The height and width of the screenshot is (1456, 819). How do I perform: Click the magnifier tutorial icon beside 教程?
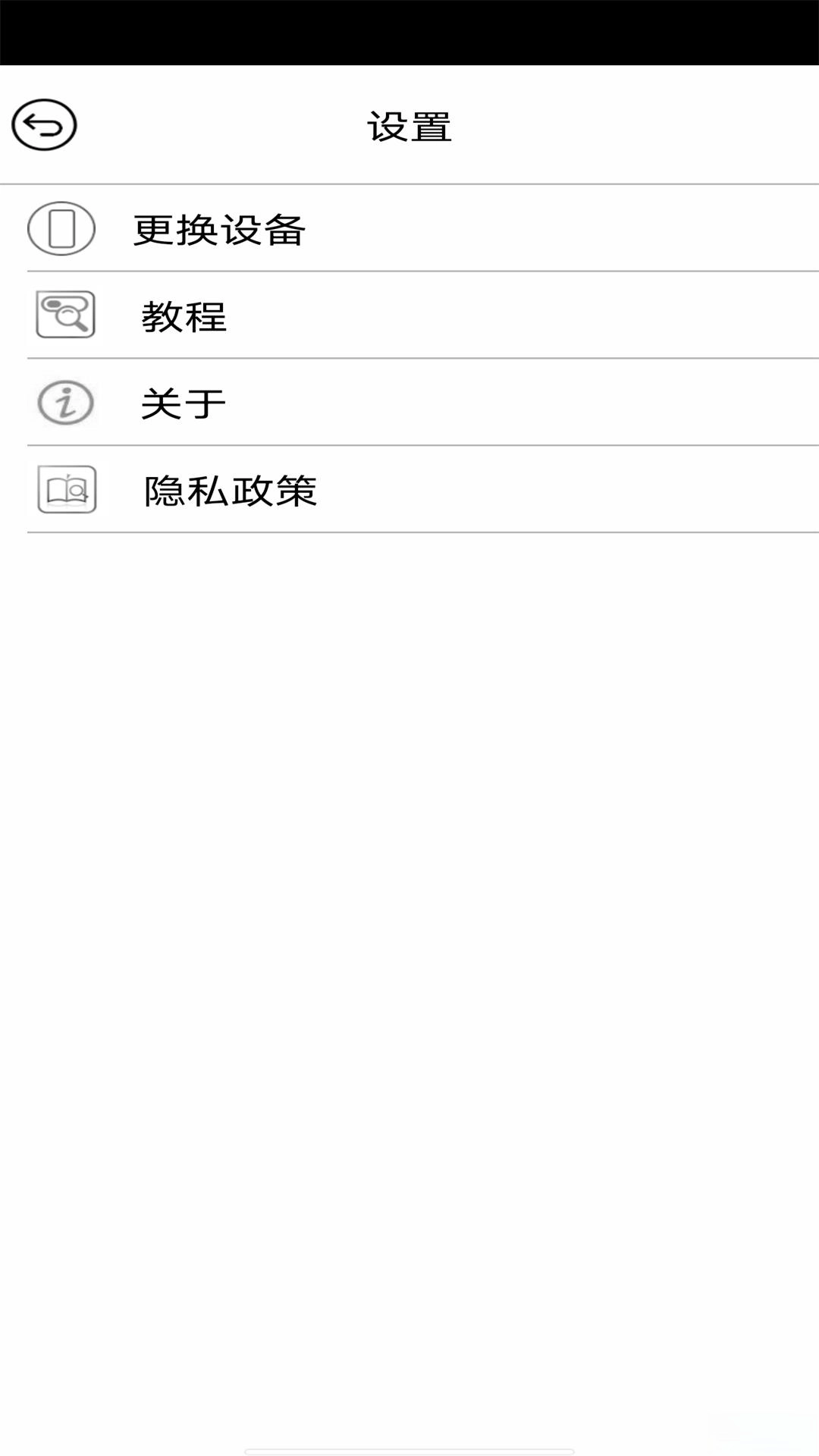65,314
